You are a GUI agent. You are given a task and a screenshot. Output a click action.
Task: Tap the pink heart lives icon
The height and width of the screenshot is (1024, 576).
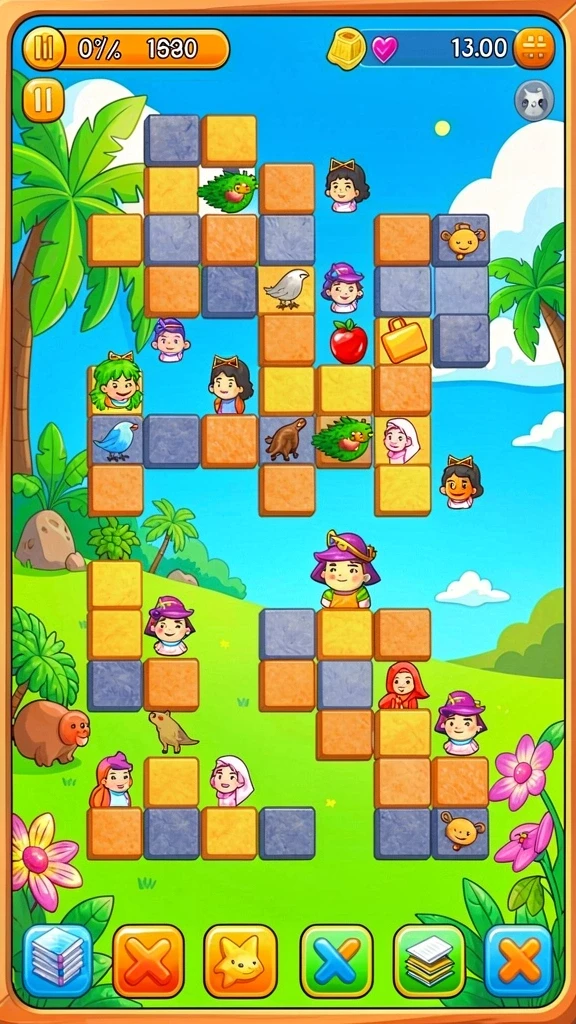[384, 49]
